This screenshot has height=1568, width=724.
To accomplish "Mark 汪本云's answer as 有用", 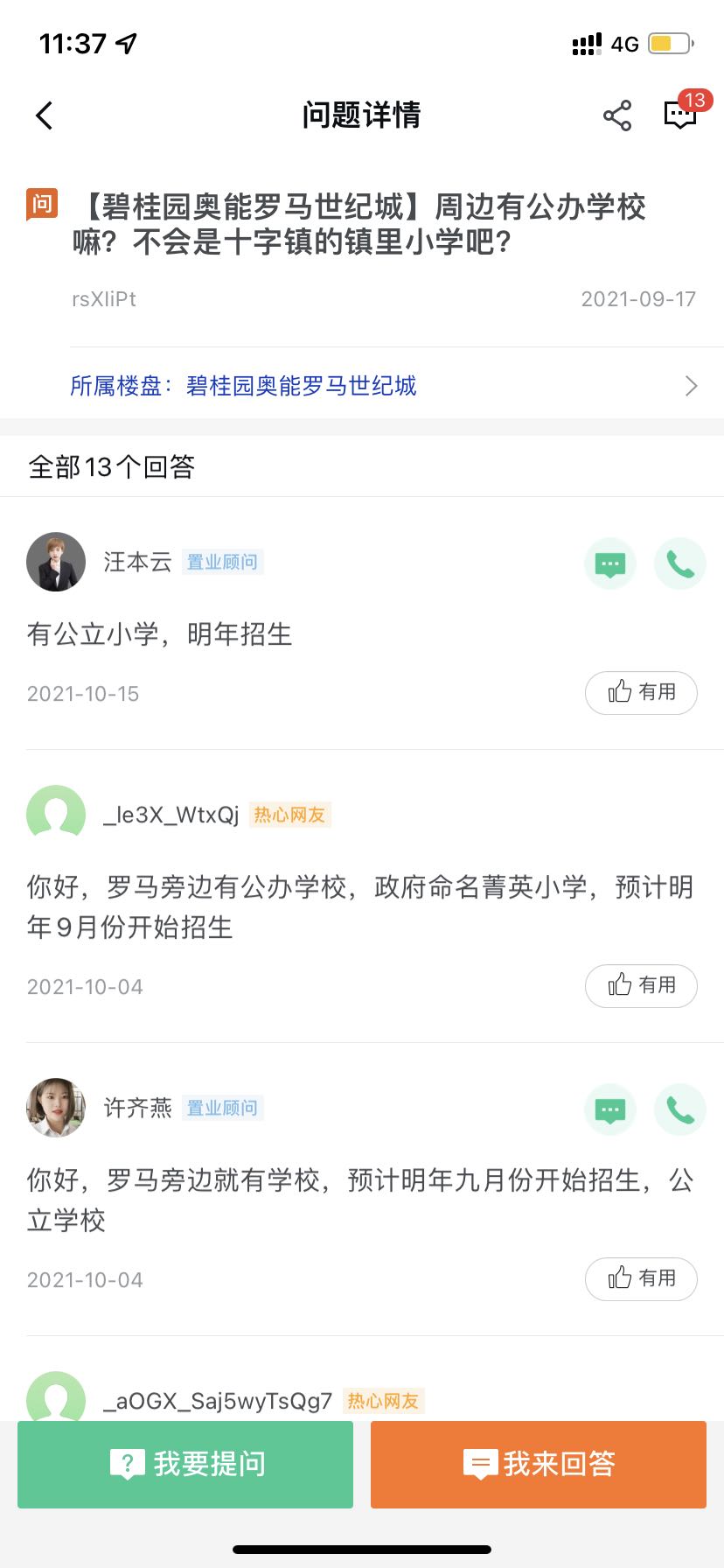I will (x=641, y=693).
